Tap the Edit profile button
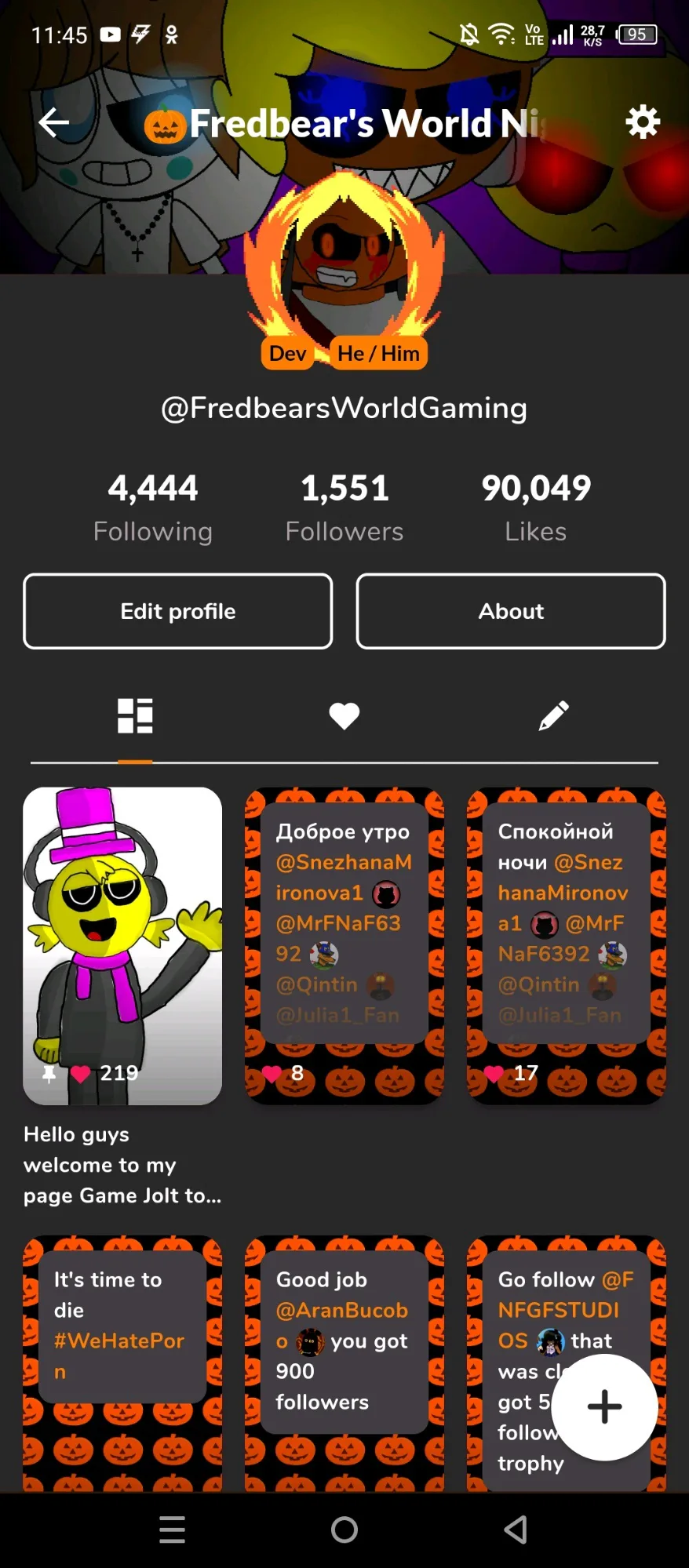Image resolution: width=689 pixels, height=1568 pixels. [x=178, y=611]
